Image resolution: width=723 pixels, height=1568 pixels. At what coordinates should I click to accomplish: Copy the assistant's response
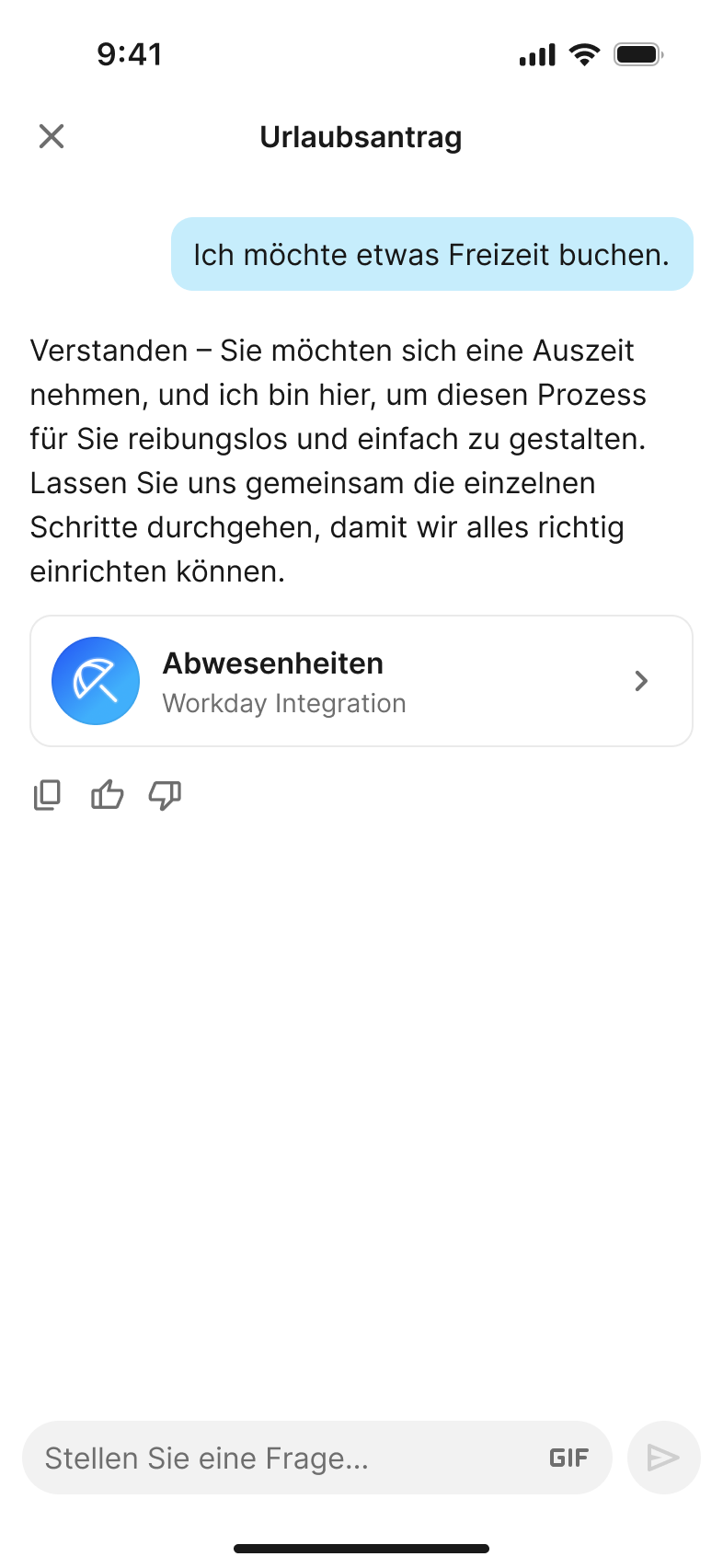tap(47, 794)
